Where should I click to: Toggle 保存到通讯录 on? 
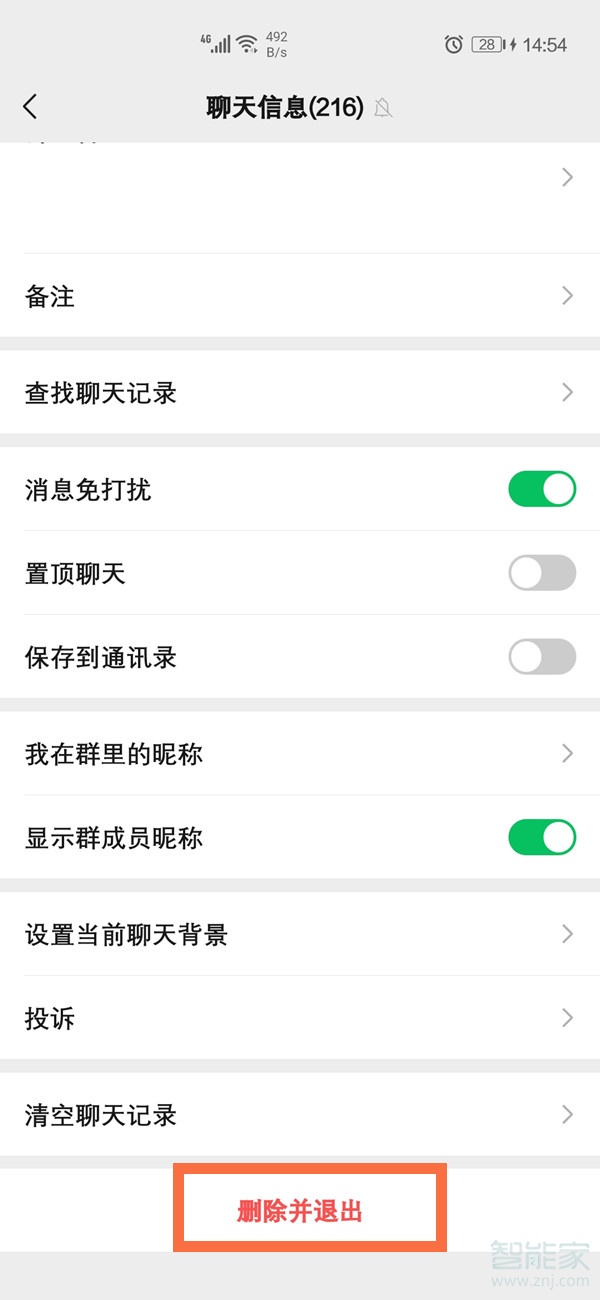[x=542, y=657]
